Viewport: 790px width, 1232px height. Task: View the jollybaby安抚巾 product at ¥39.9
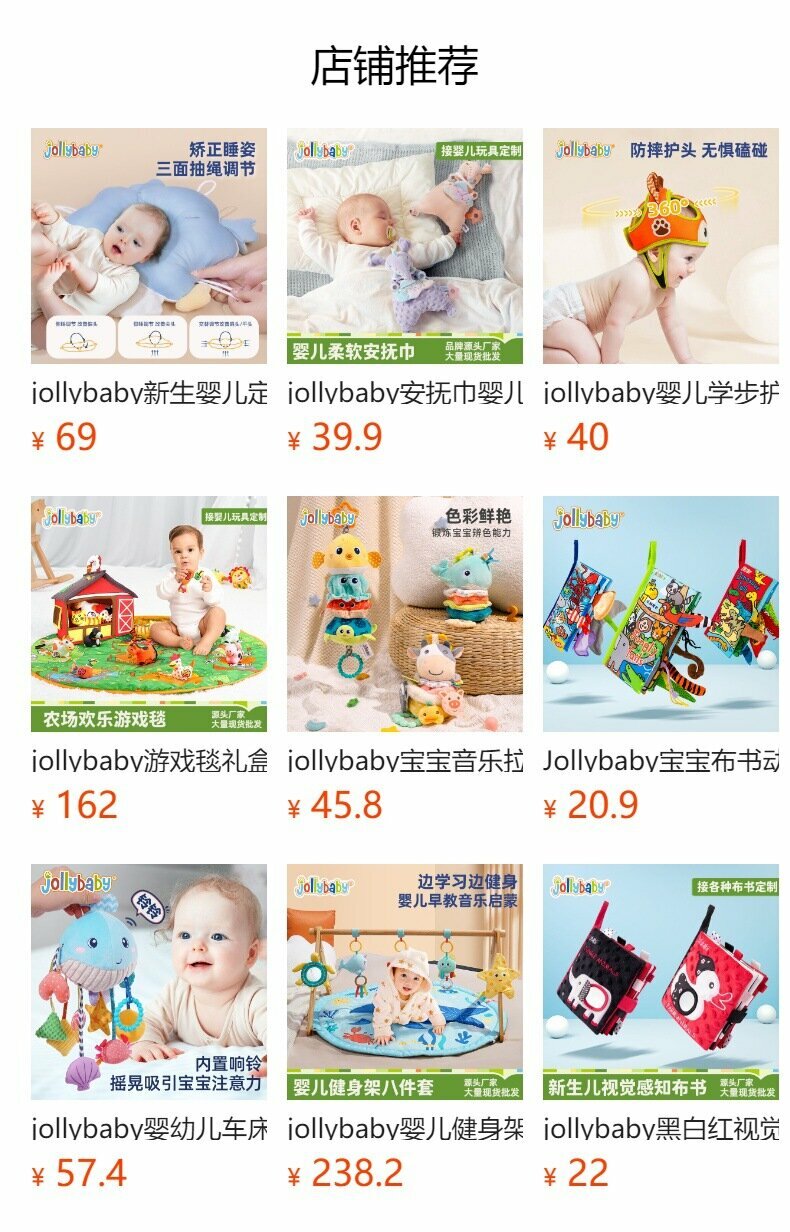coord(405,246)
